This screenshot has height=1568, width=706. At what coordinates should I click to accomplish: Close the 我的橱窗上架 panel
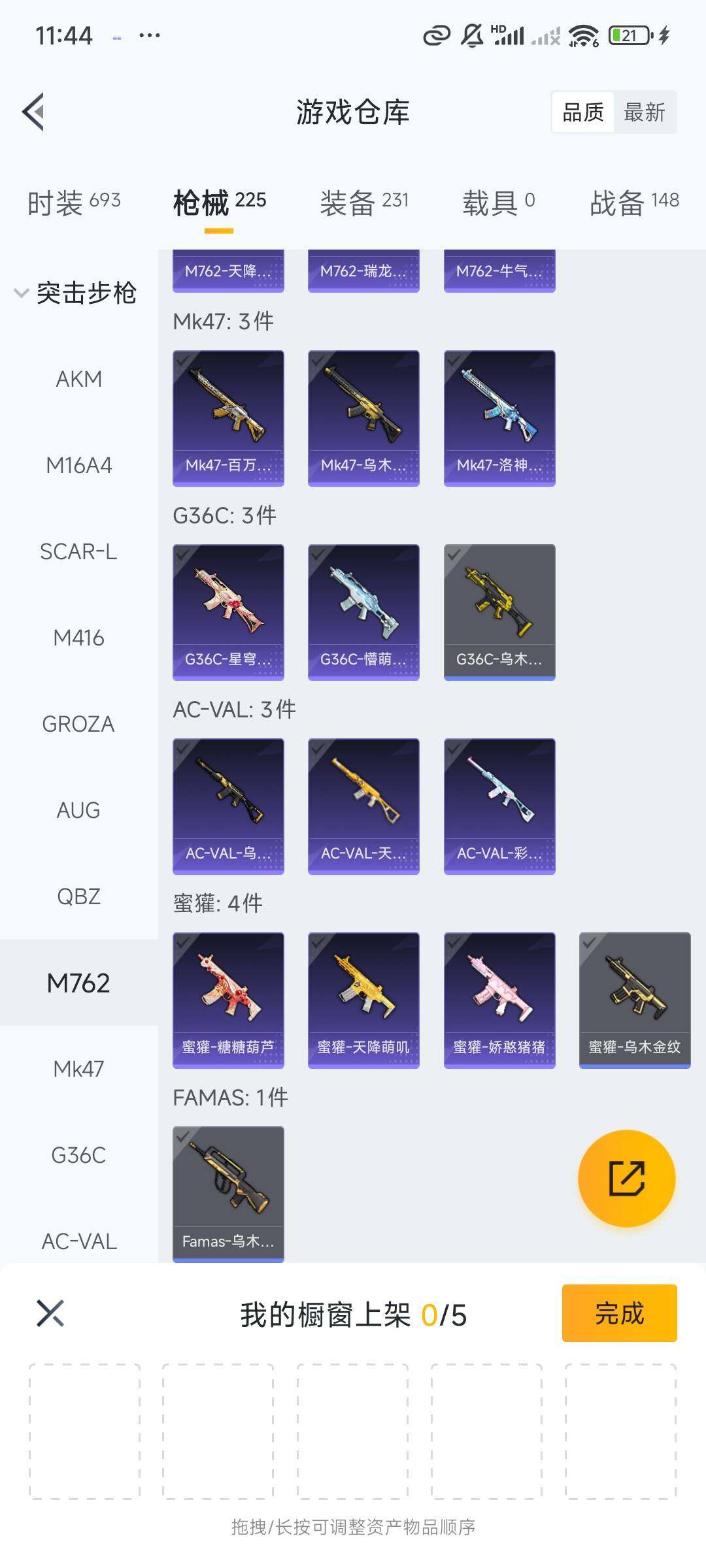[50, 1313]
